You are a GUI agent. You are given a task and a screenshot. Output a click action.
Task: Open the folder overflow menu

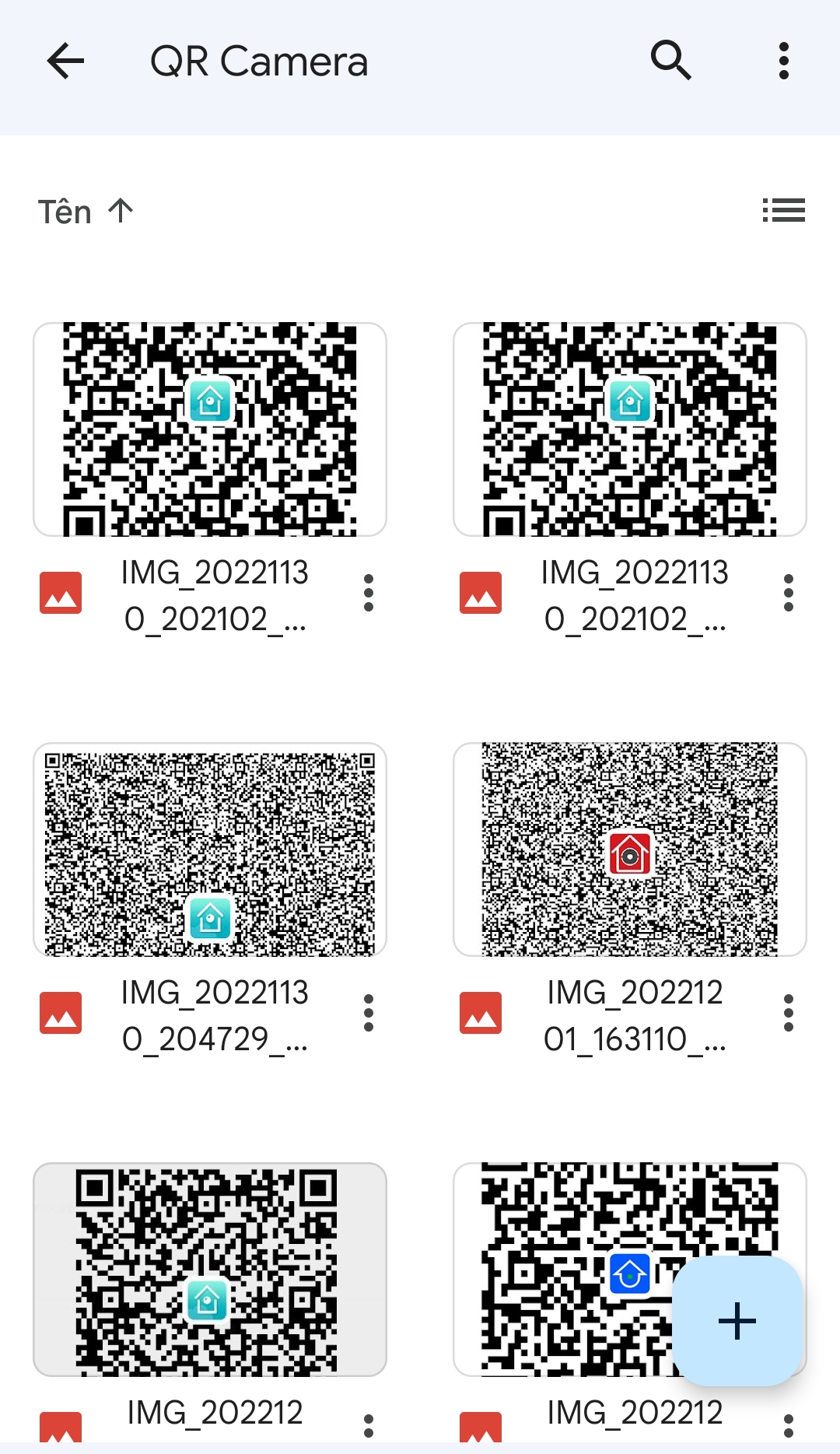[783, 61]
